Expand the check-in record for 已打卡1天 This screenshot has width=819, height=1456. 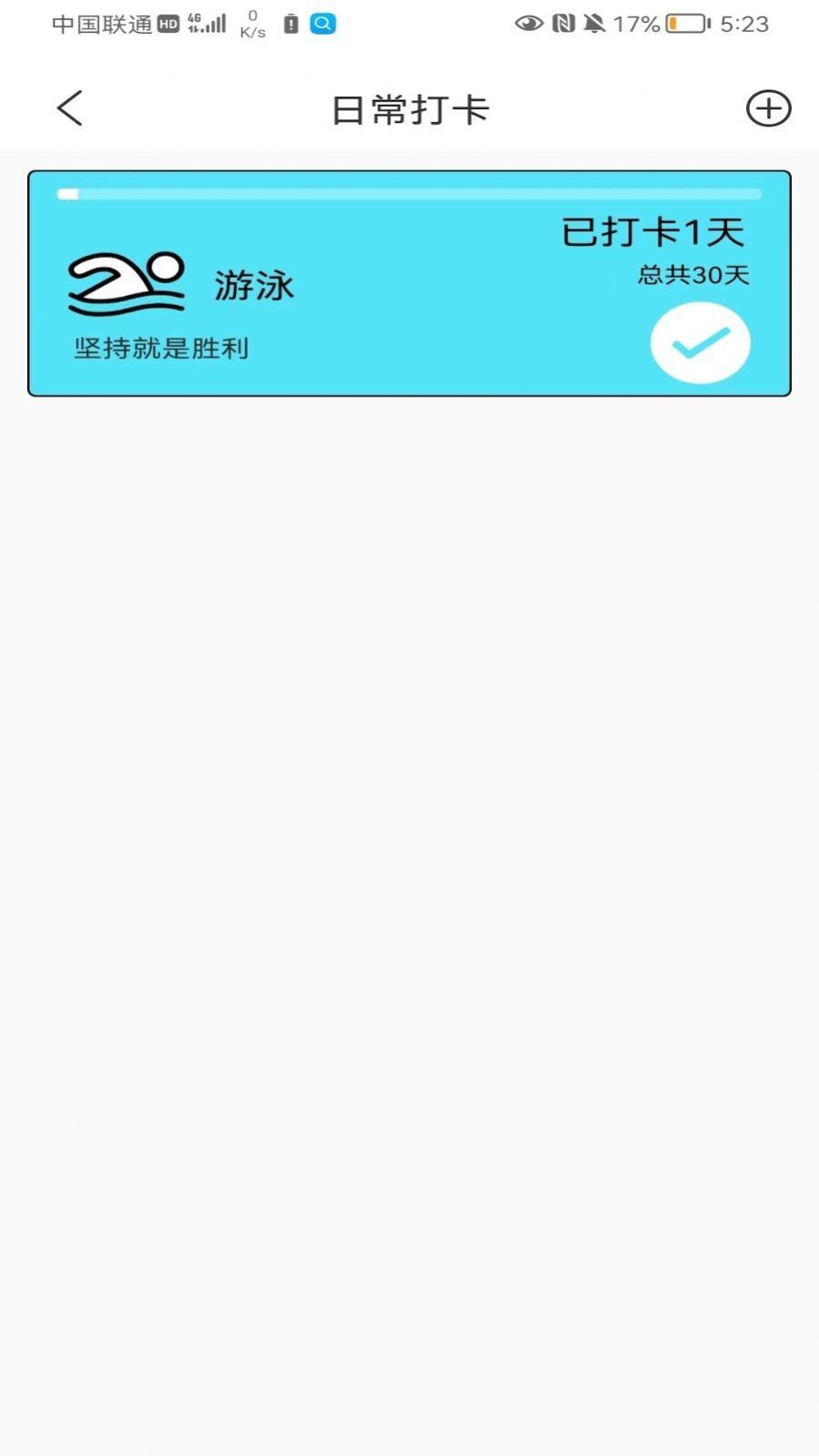[x=651, y=232]
